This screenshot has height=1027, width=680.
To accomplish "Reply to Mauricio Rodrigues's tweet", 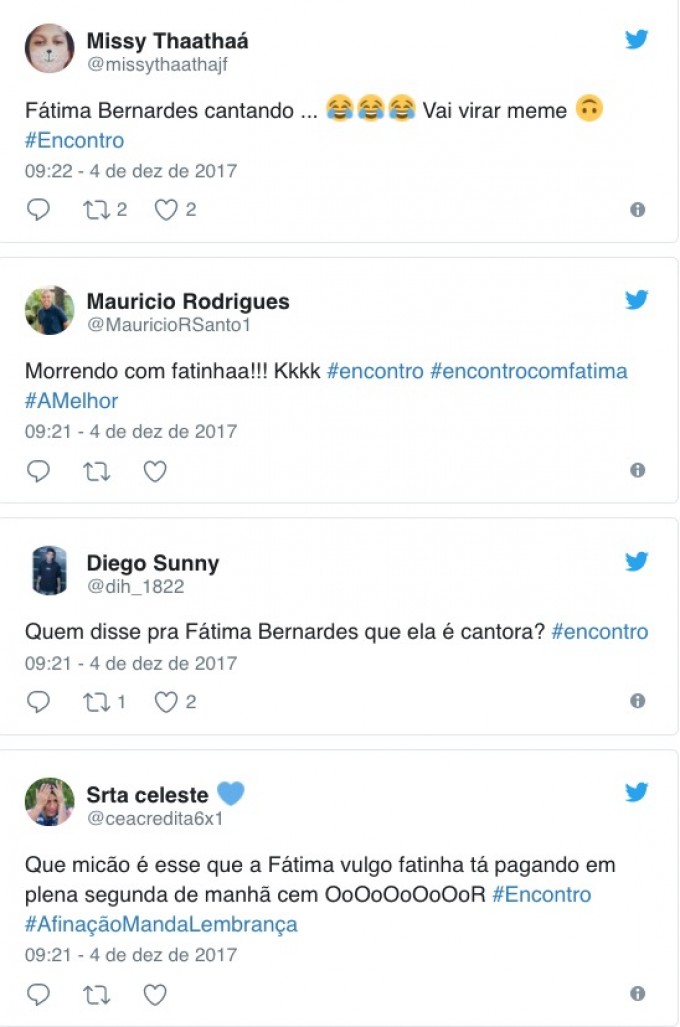I will click(38, 471).
